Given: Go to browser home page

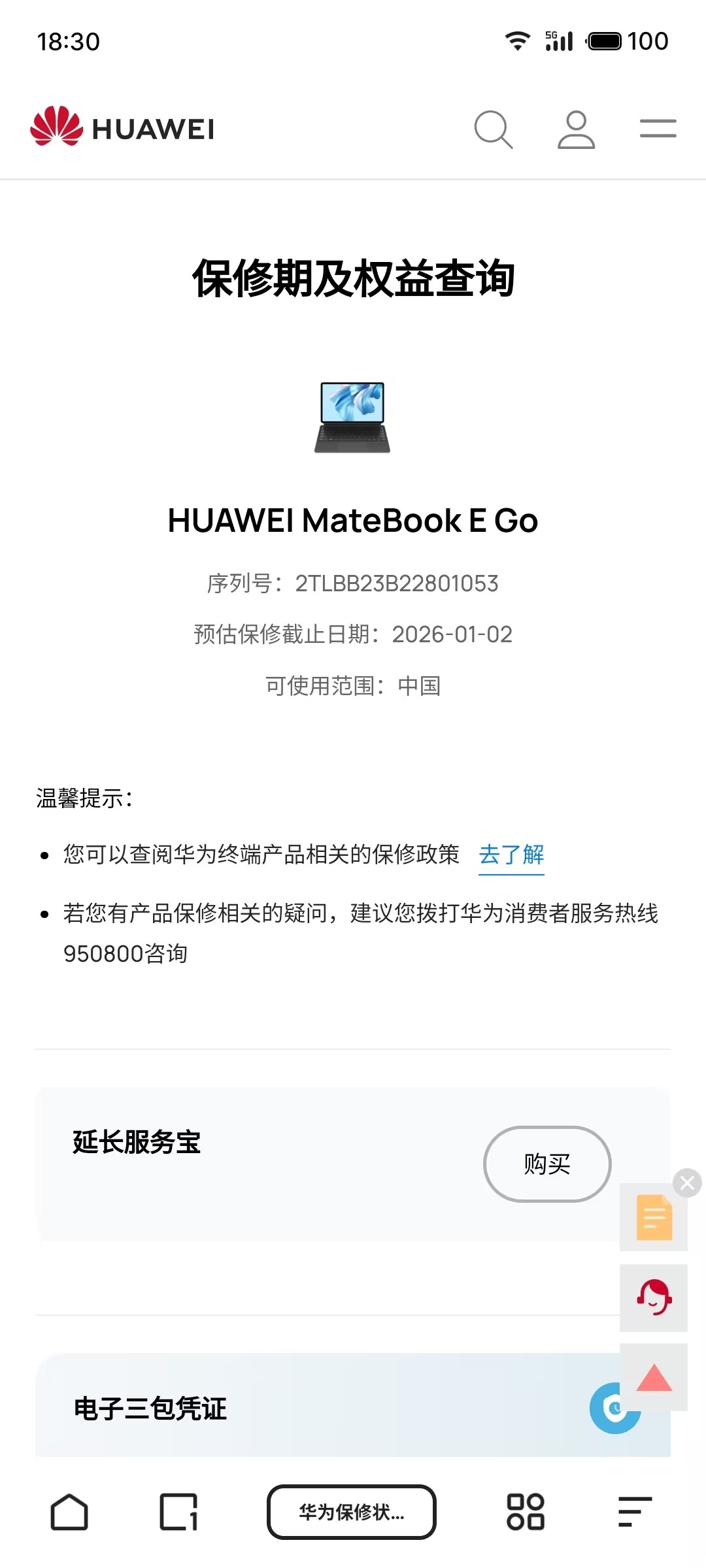Looking at the screenshot, I should pyautogui.click(x=69, y=1512).
